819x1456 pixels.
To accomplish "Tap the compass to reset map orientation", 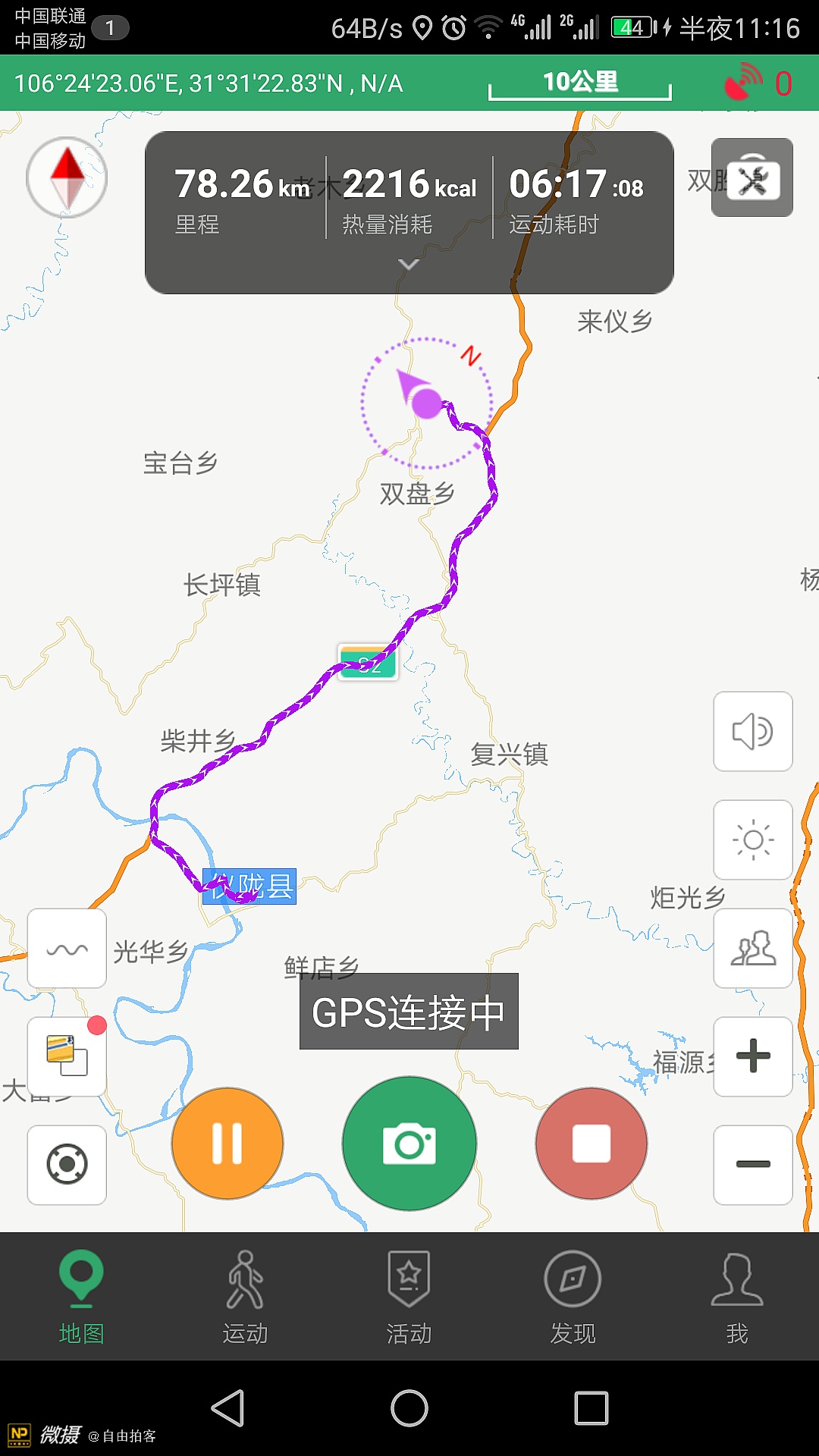I will coord(67,178).
